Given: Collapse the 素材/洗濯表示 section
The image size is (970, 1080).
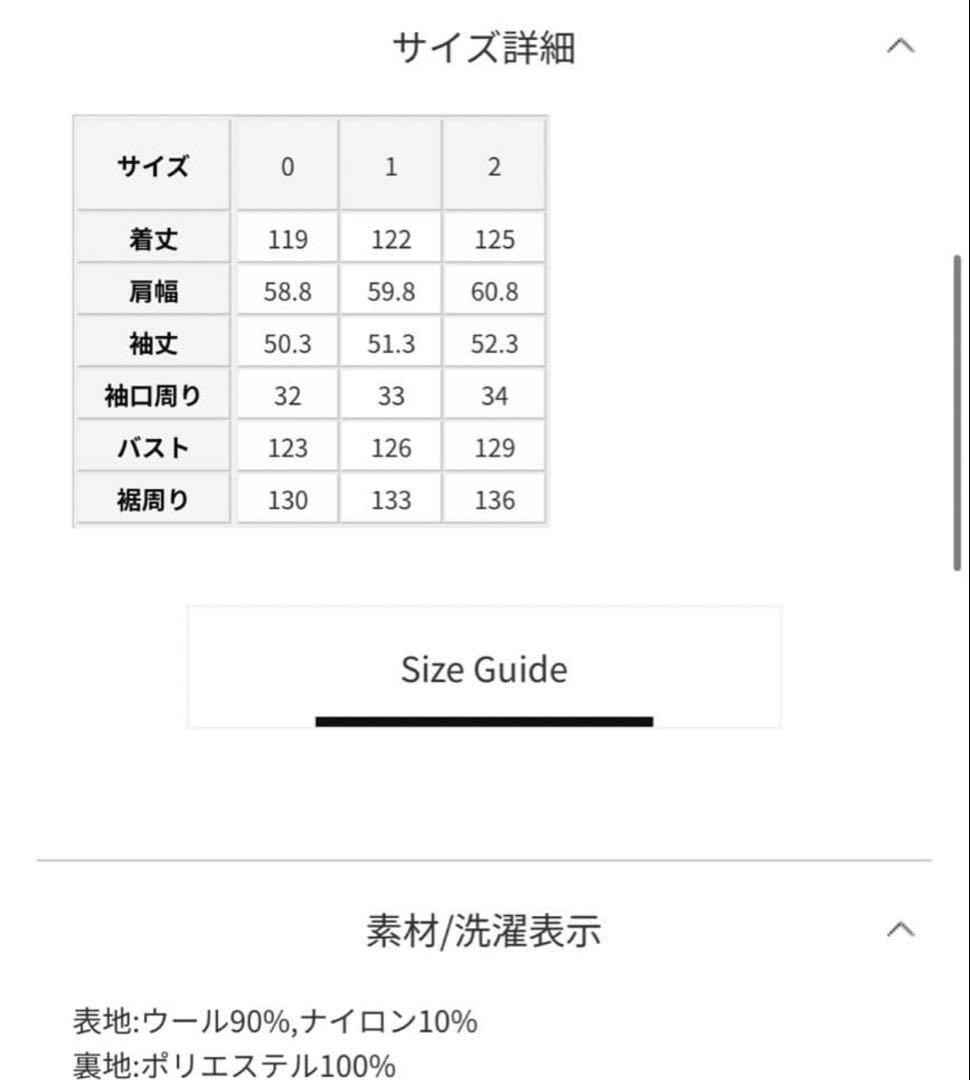Looking at the screenshot, I should 900,930.
